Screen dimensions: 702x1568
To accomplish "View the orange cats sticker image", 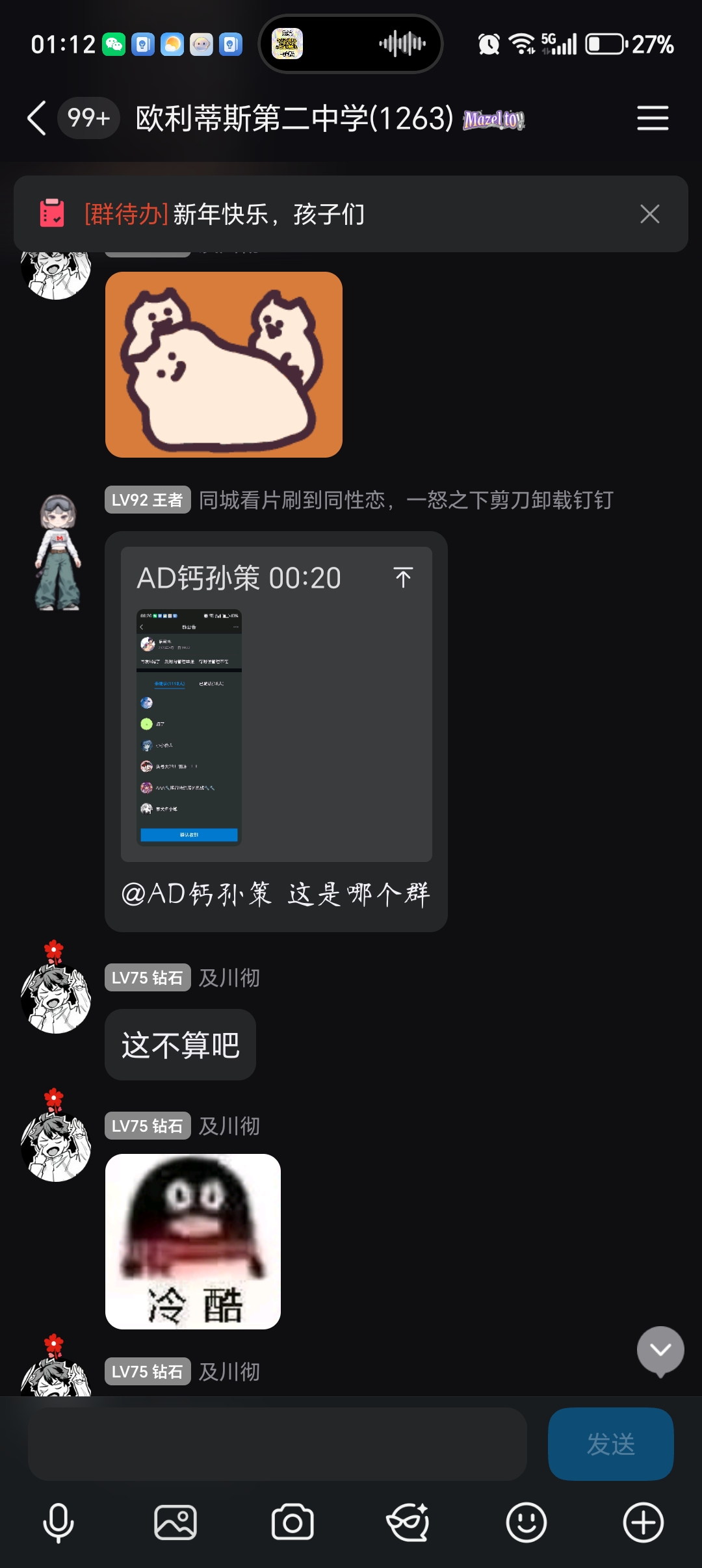I will (224, 365).
